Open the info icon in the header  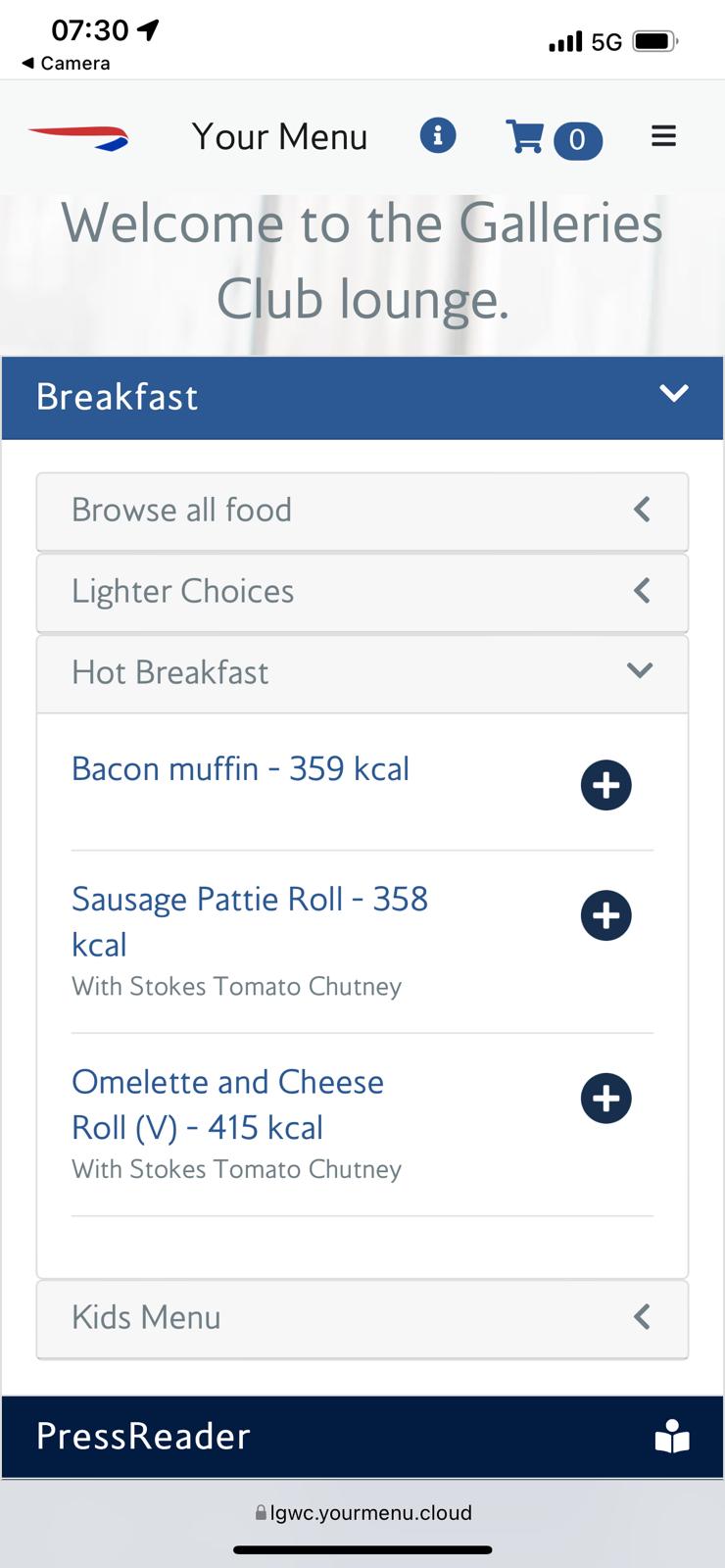438,135
